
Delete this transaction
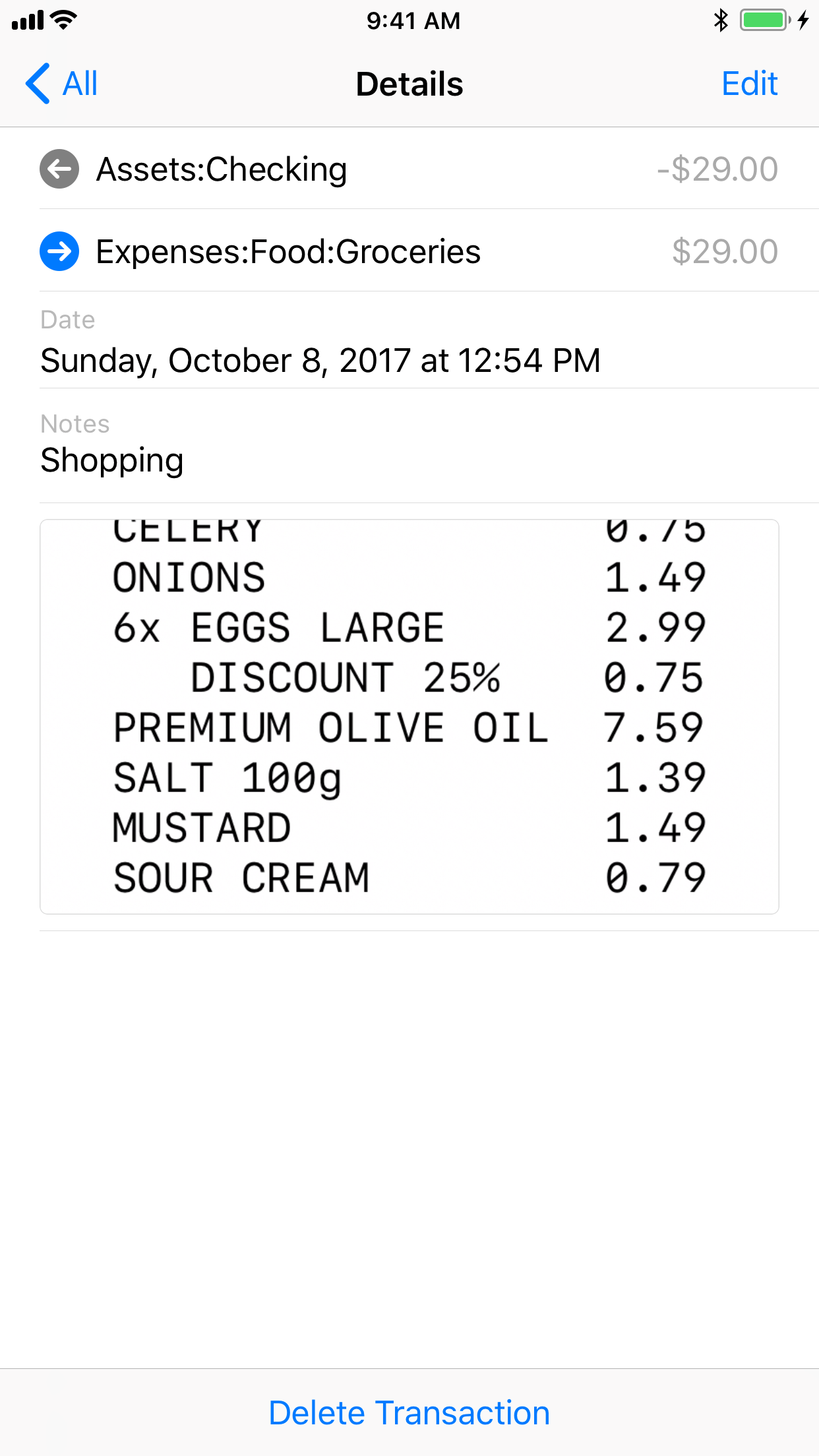tap(409, 1412)
